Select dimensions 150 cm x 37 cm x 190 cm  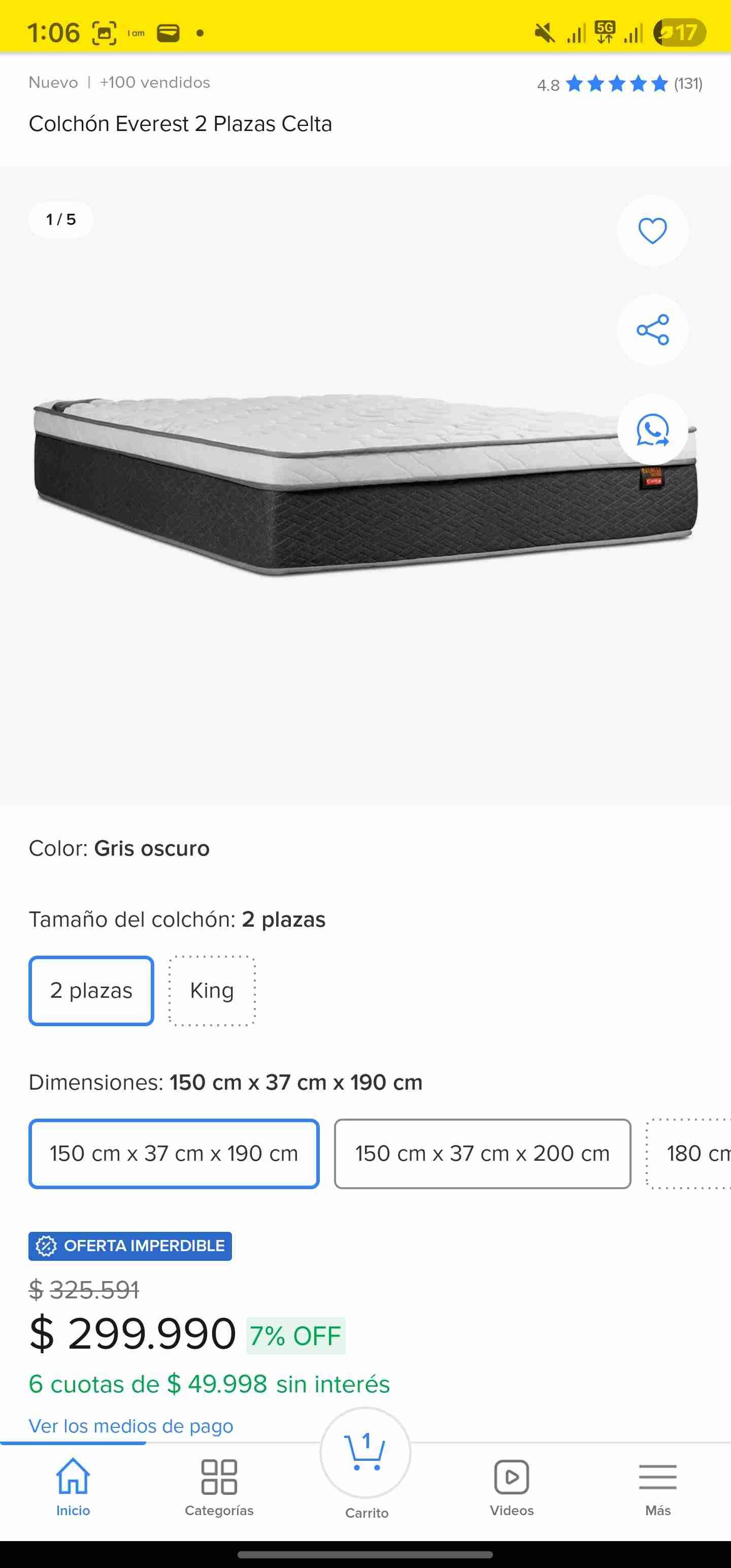coord(174,1154)
